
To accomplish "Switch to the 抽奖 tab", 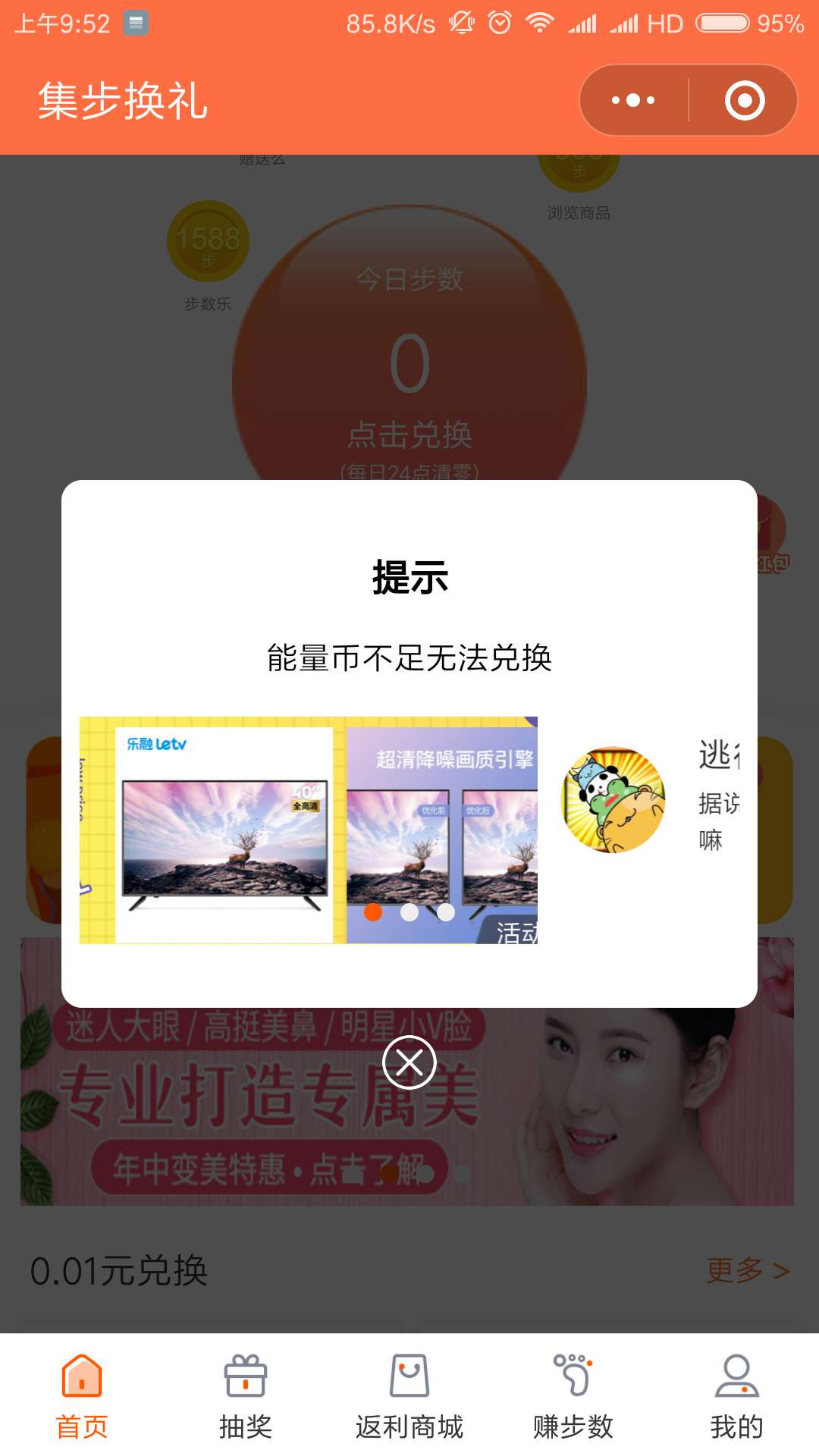I will [246, 1397].
